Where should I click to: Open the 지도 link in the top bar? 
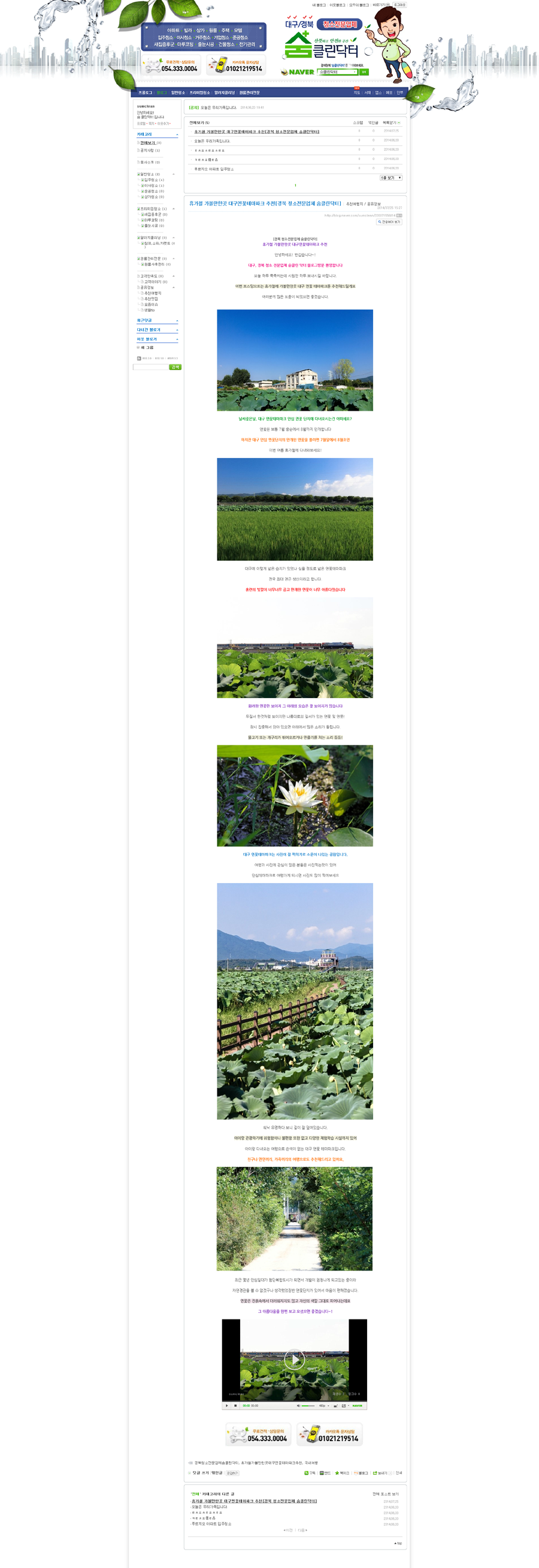pos(357,93)
